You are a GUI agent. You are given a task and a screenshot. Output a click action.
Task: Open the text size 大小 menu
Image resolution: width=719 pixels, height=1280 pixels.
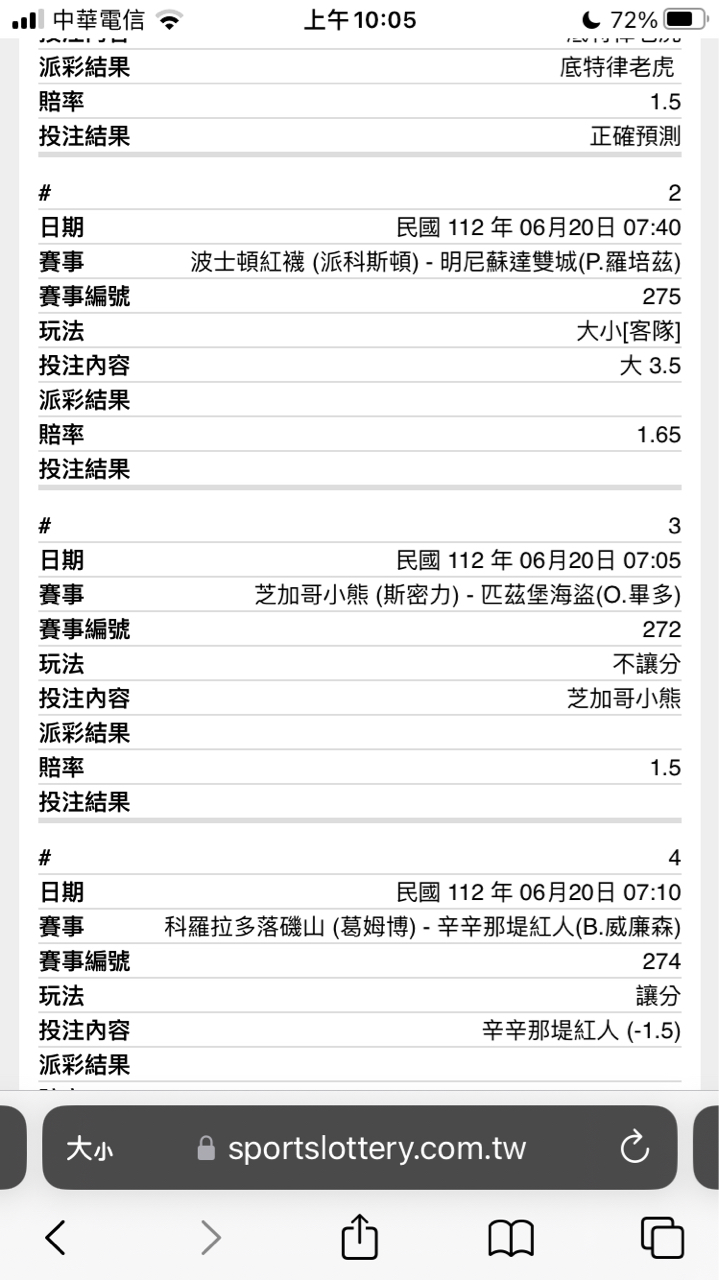pos(90,1149)
